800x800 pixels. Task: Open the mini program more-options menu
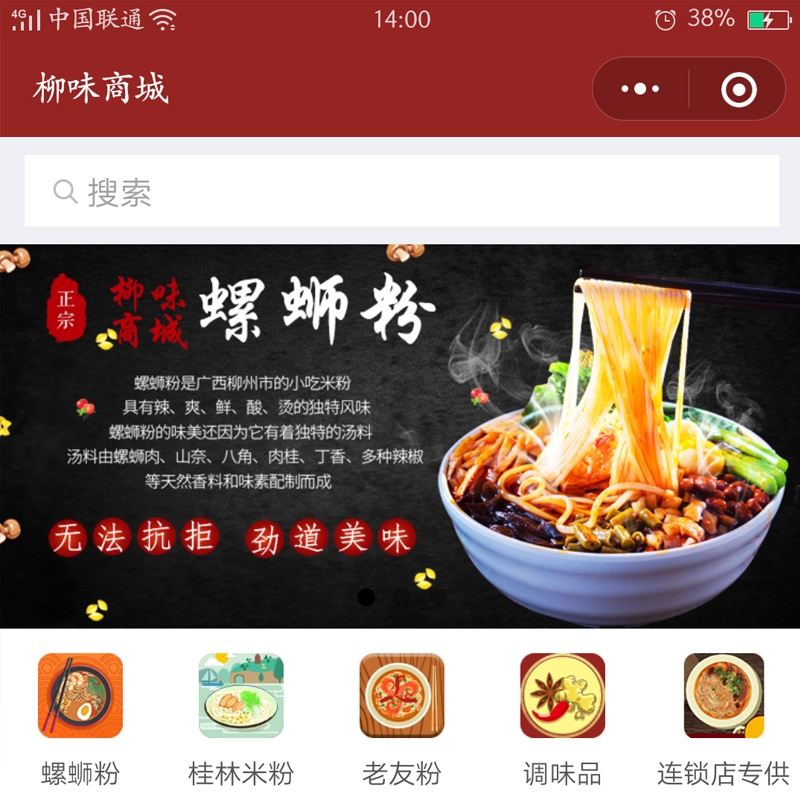pos(640,89)
